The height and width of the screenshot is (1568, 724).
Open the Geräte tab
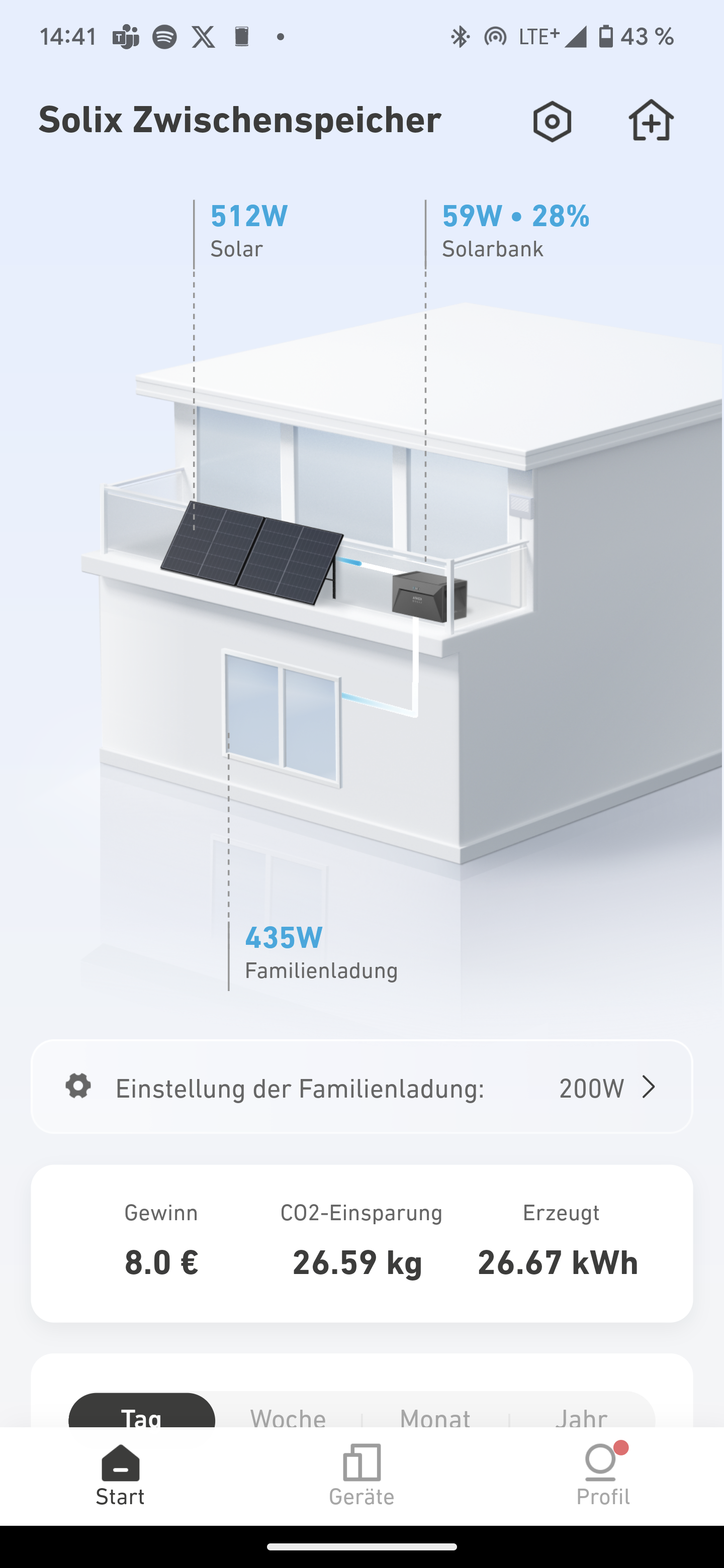pos(361,1476)
